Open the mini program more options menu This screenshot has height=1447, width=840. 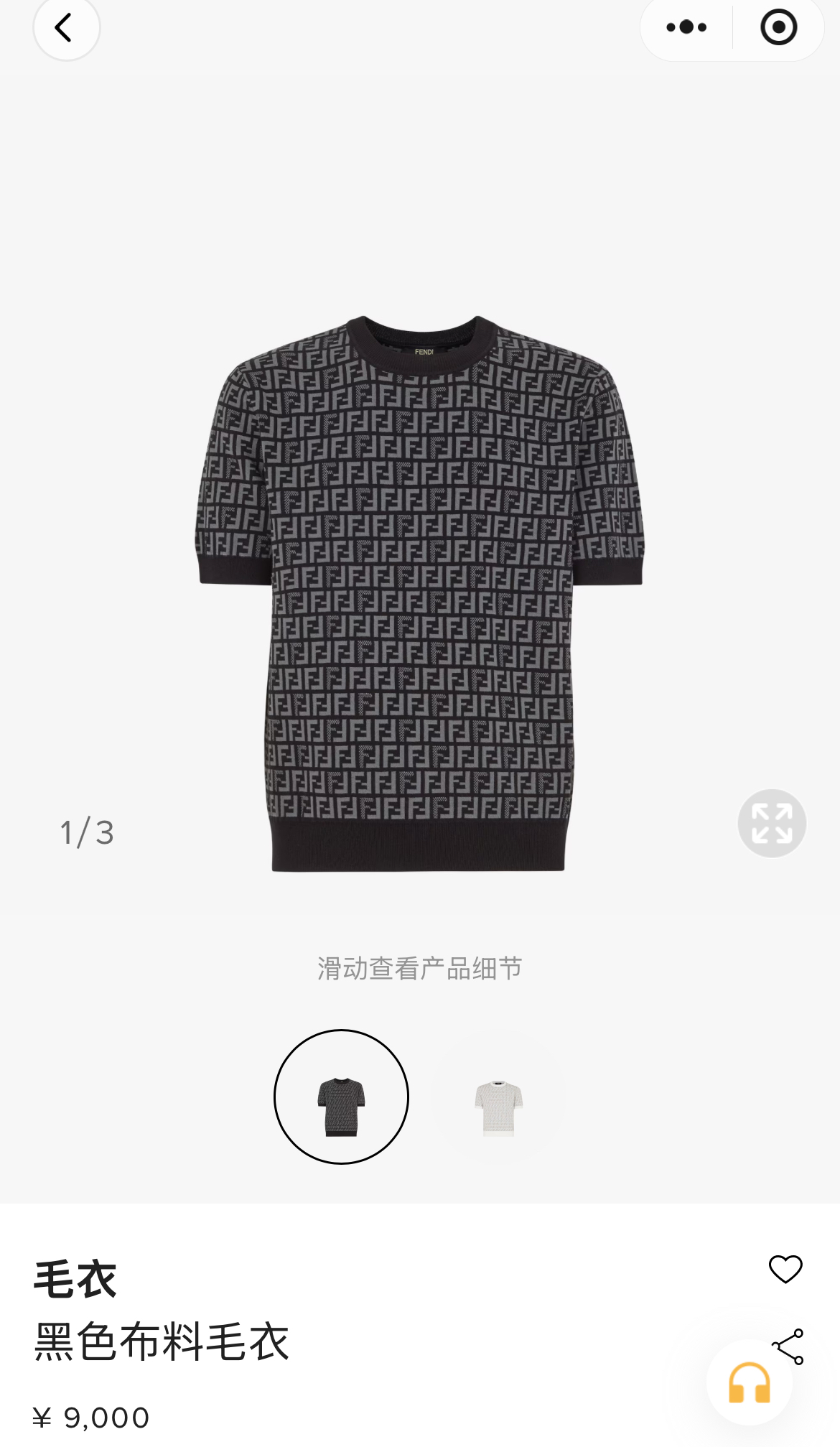click(x=686, y=28)
